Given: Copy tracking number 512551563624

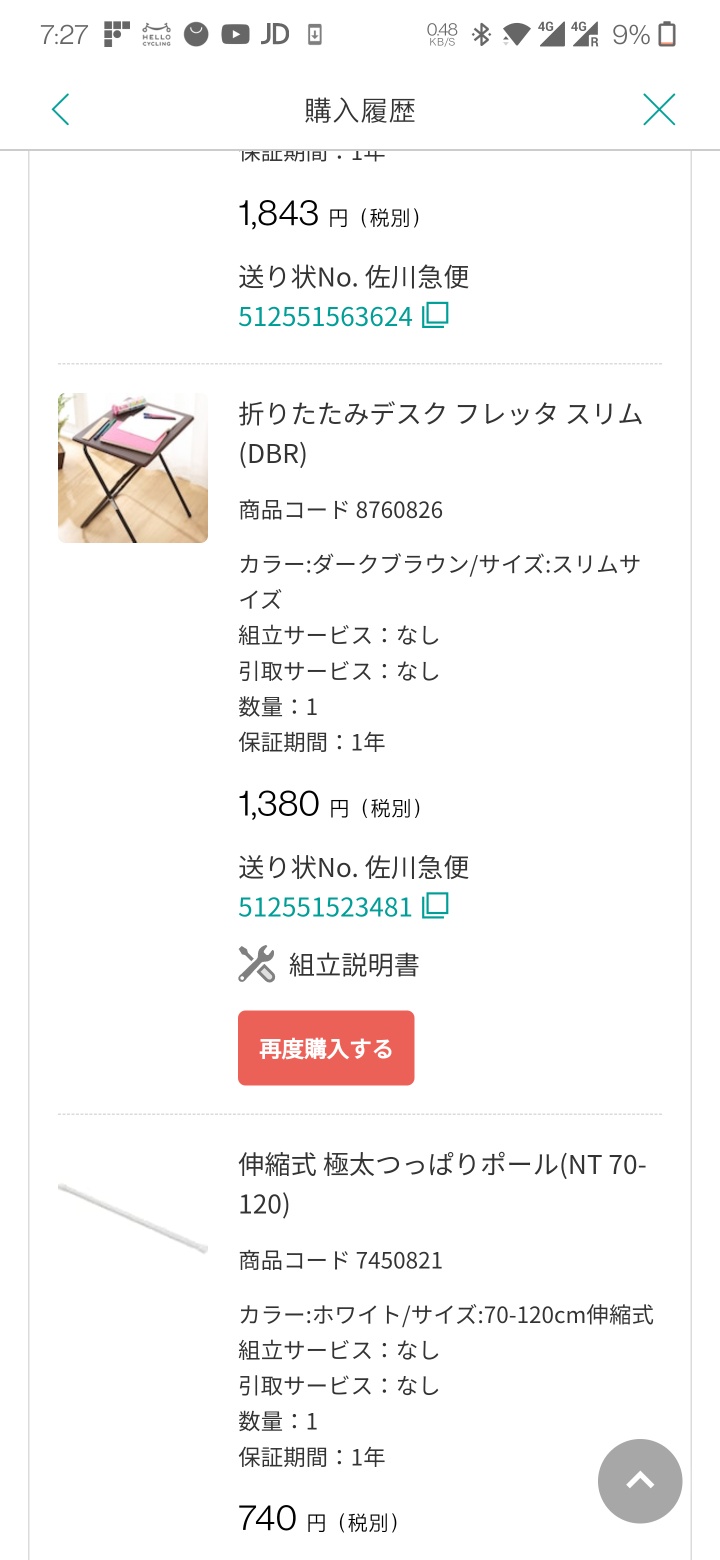Looking at the screenshot, I should [x=435, y=316].
